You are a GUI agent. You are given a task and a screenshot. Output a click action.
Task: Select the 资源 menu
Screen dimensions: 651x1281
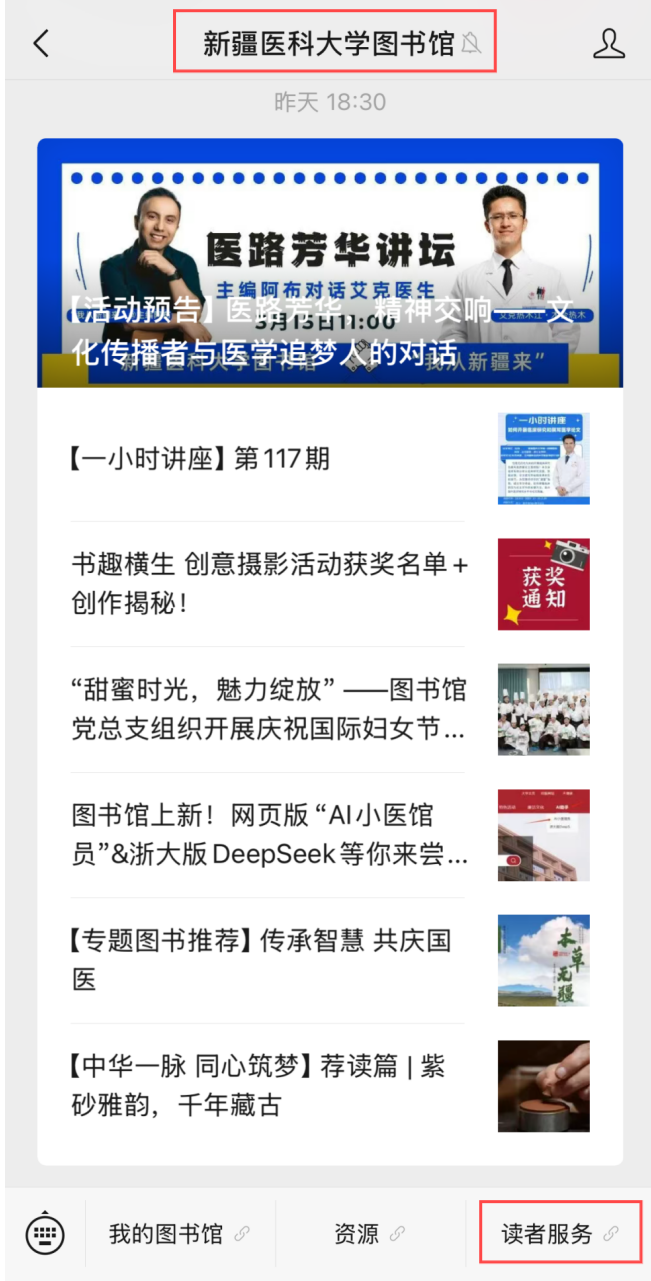[369, 1234]
